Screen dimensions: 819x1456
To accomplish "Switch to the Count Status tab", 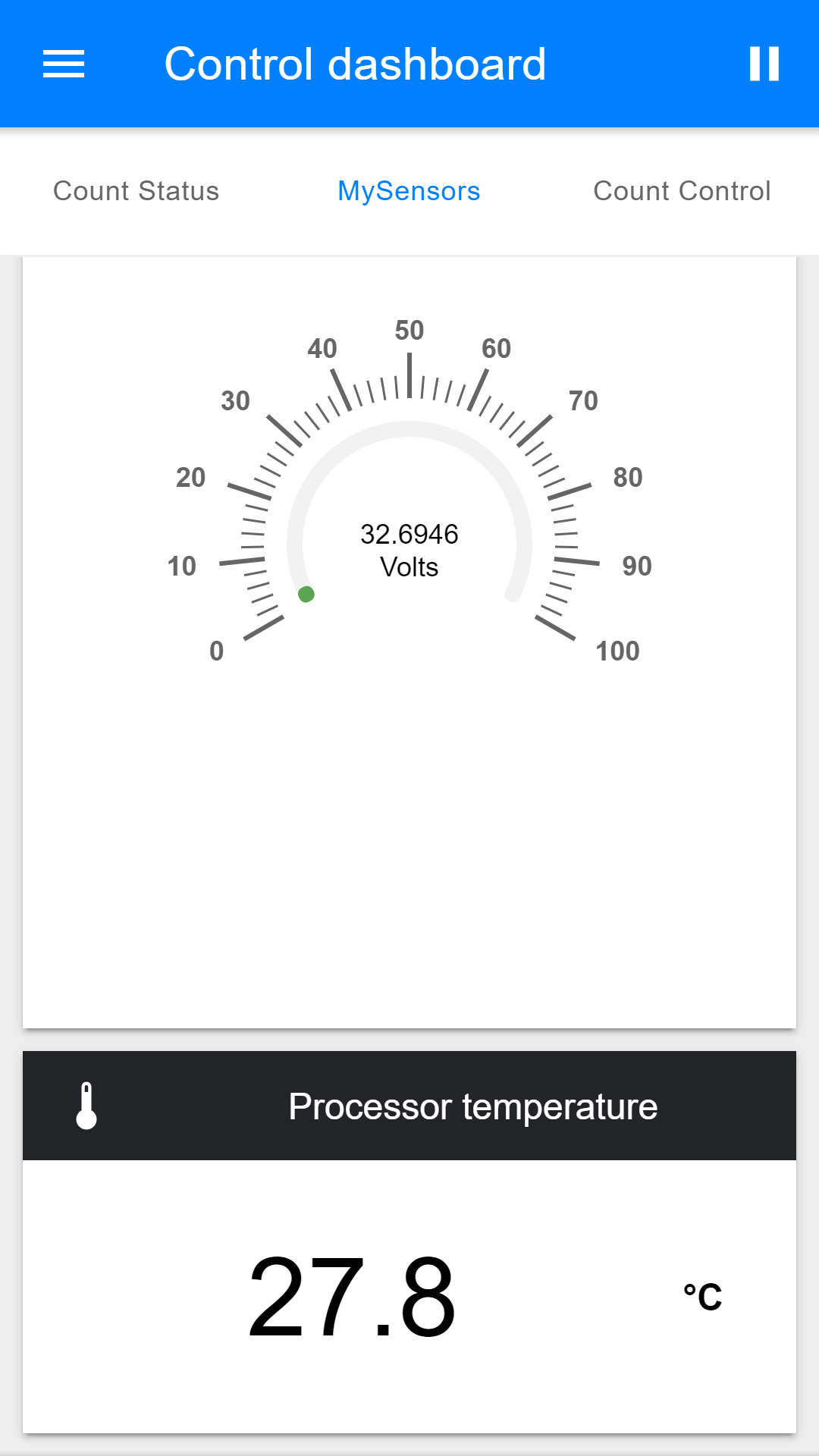I will point(136,191).
